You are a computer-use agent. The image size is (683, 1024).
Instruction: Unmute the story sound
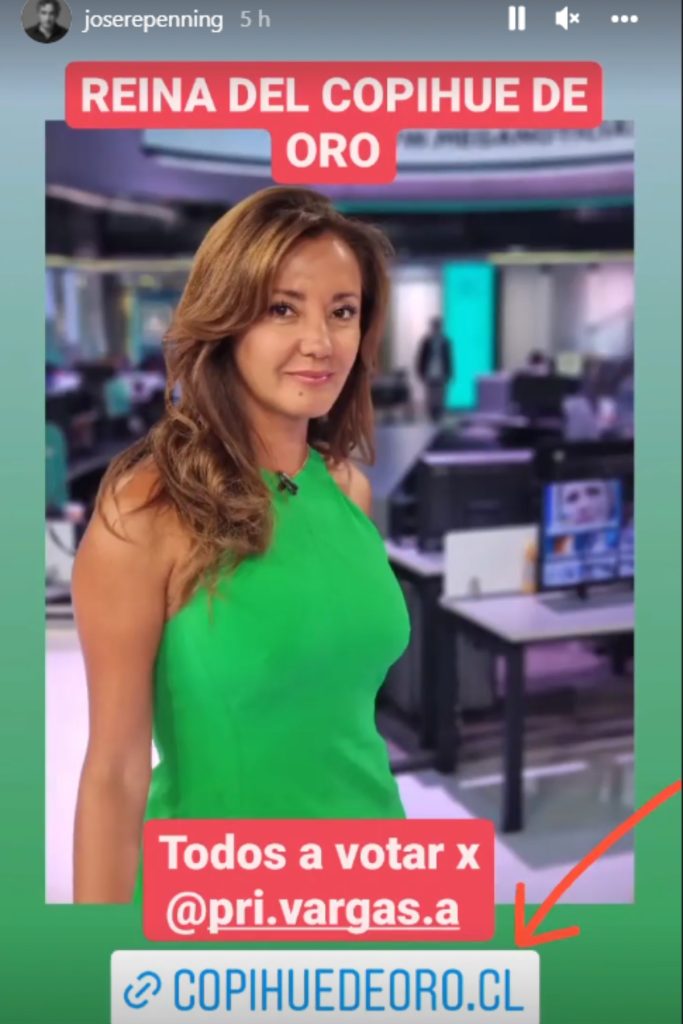coord(567,18)
